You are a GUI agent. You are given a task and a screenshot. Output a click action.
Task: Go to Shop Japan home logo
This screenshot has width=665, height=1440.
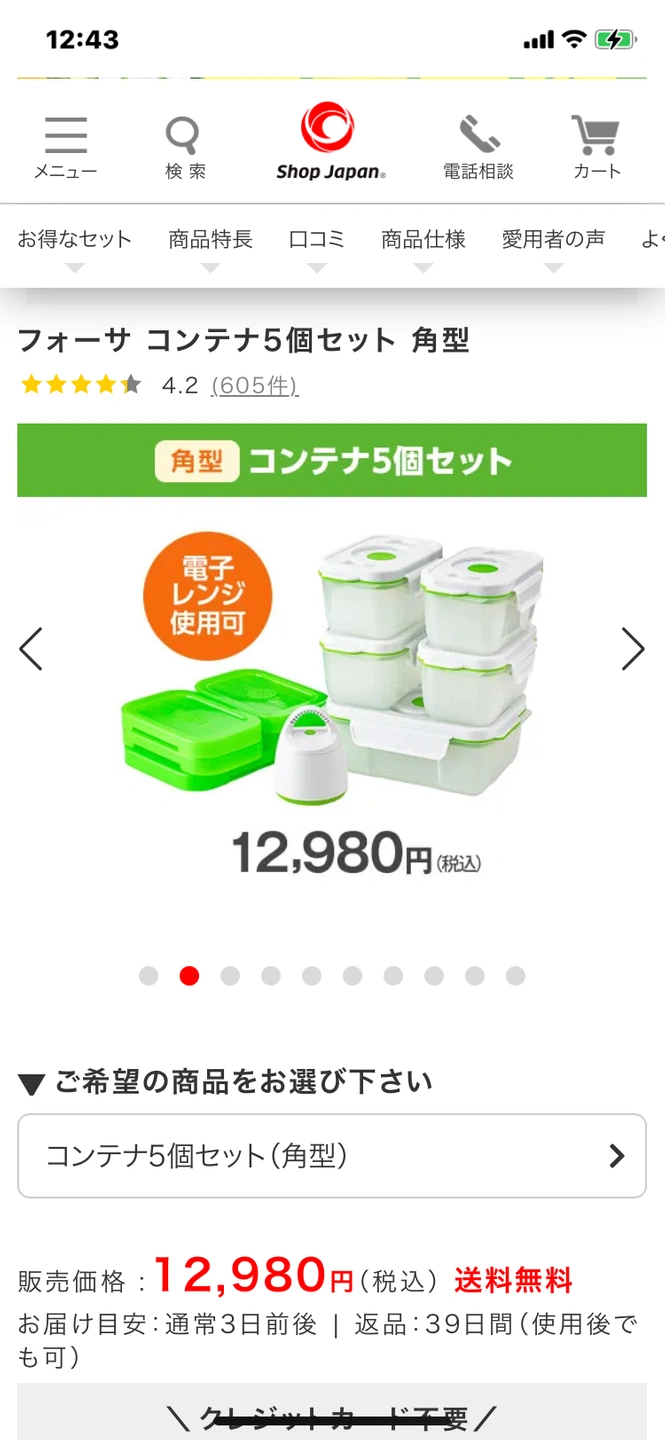(330, 142)
